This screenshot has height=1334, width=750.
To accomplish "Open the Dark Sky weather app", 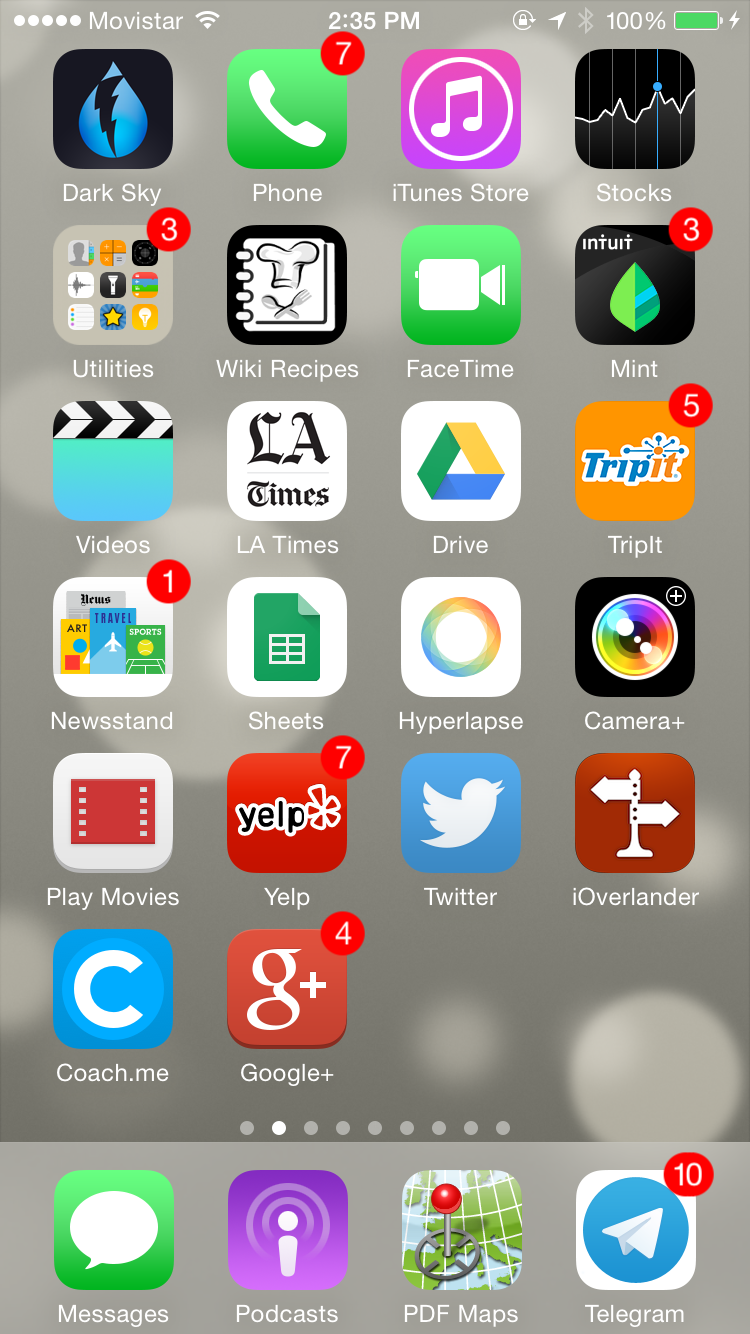I will 113,109.
